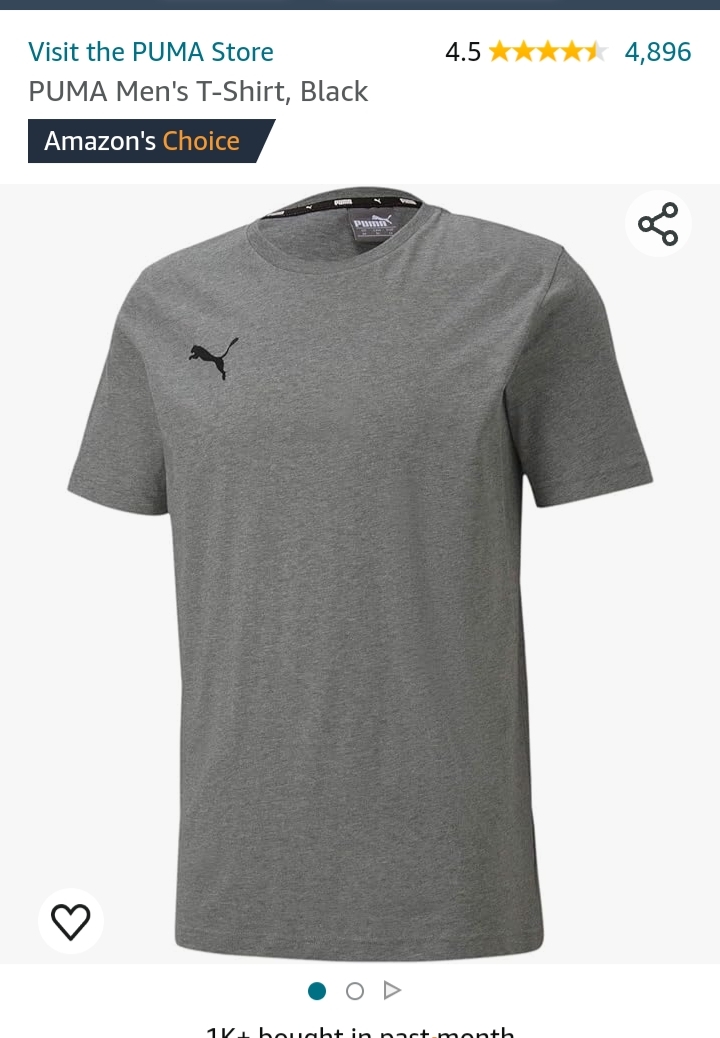Jump to the product video indicator
720x1038 pixels.
pyautogui.click(x=392, y=991)
